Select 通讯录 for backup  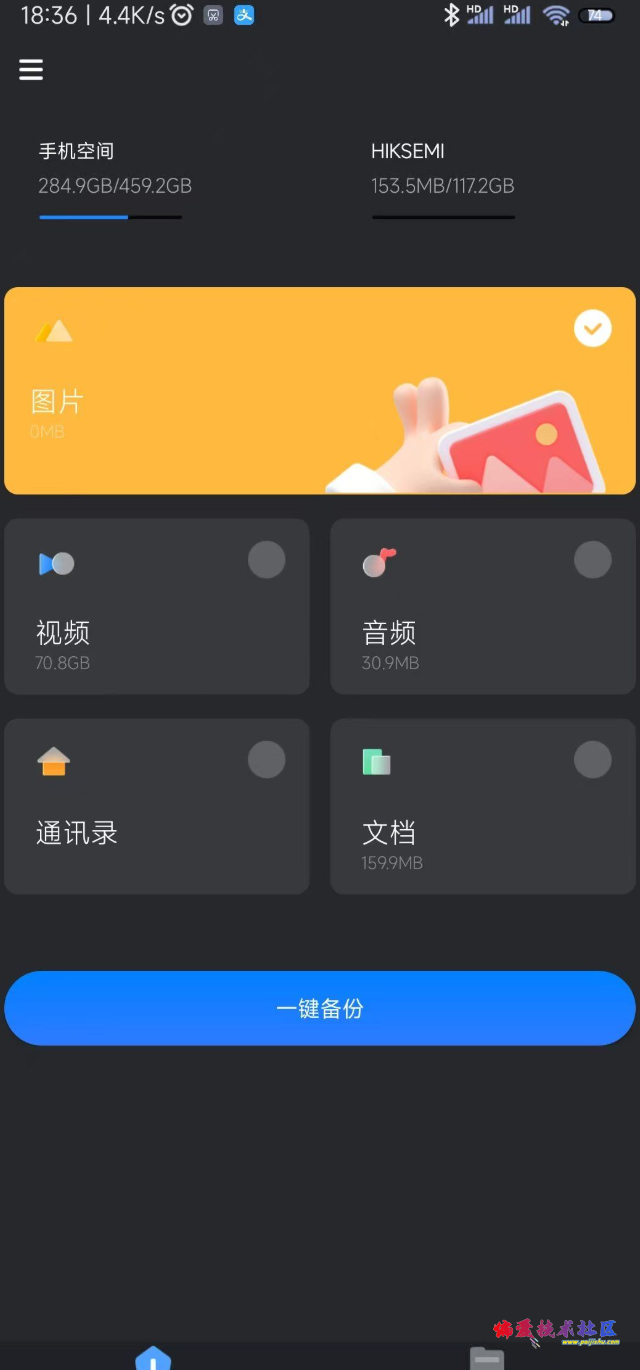point(266,760)
